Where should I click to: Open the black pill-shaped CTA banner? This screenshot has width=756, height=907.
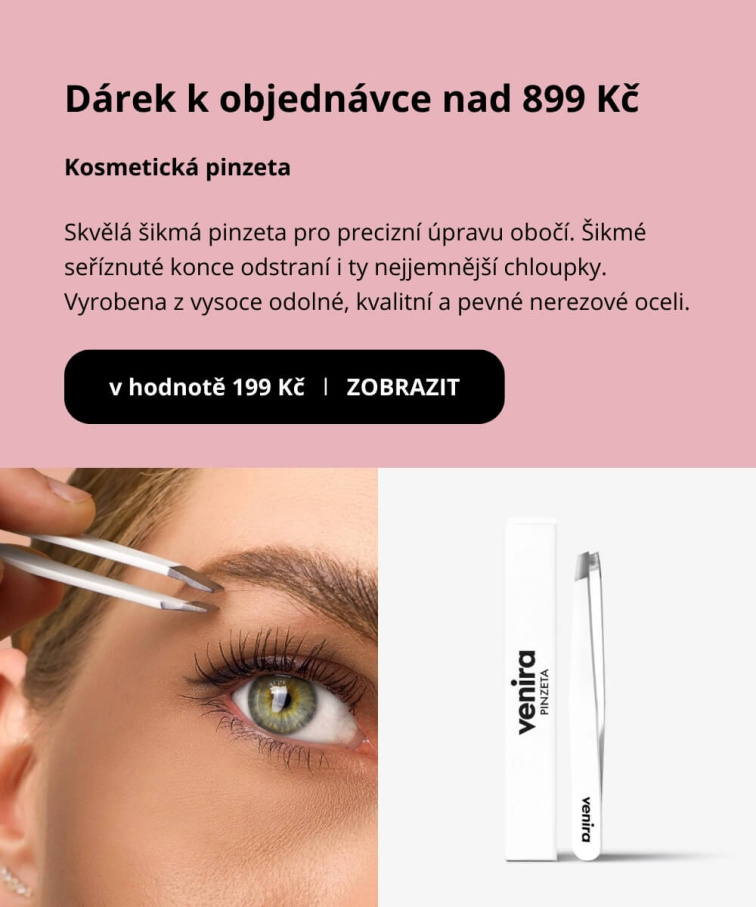click(285, 386)
